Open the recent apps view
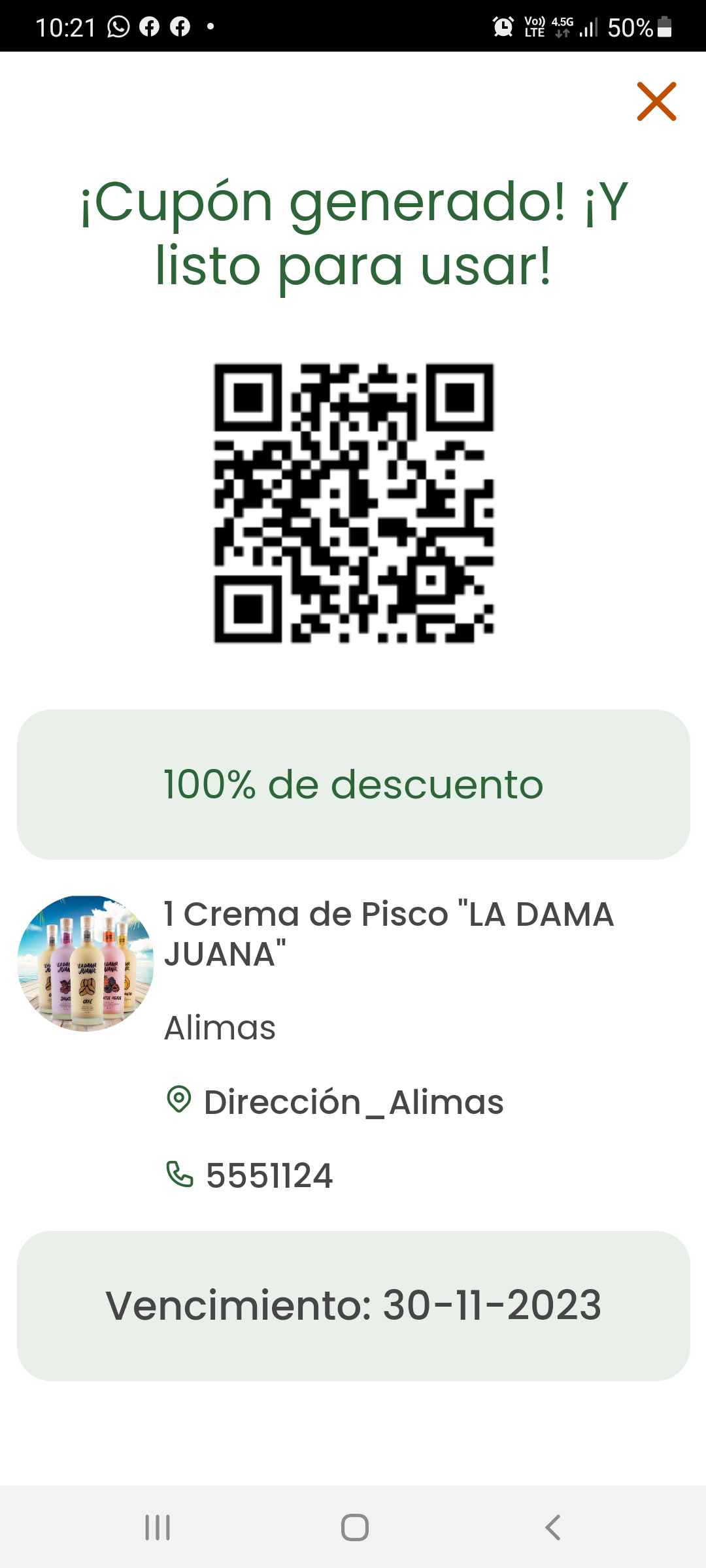 tap(158, 1527)
